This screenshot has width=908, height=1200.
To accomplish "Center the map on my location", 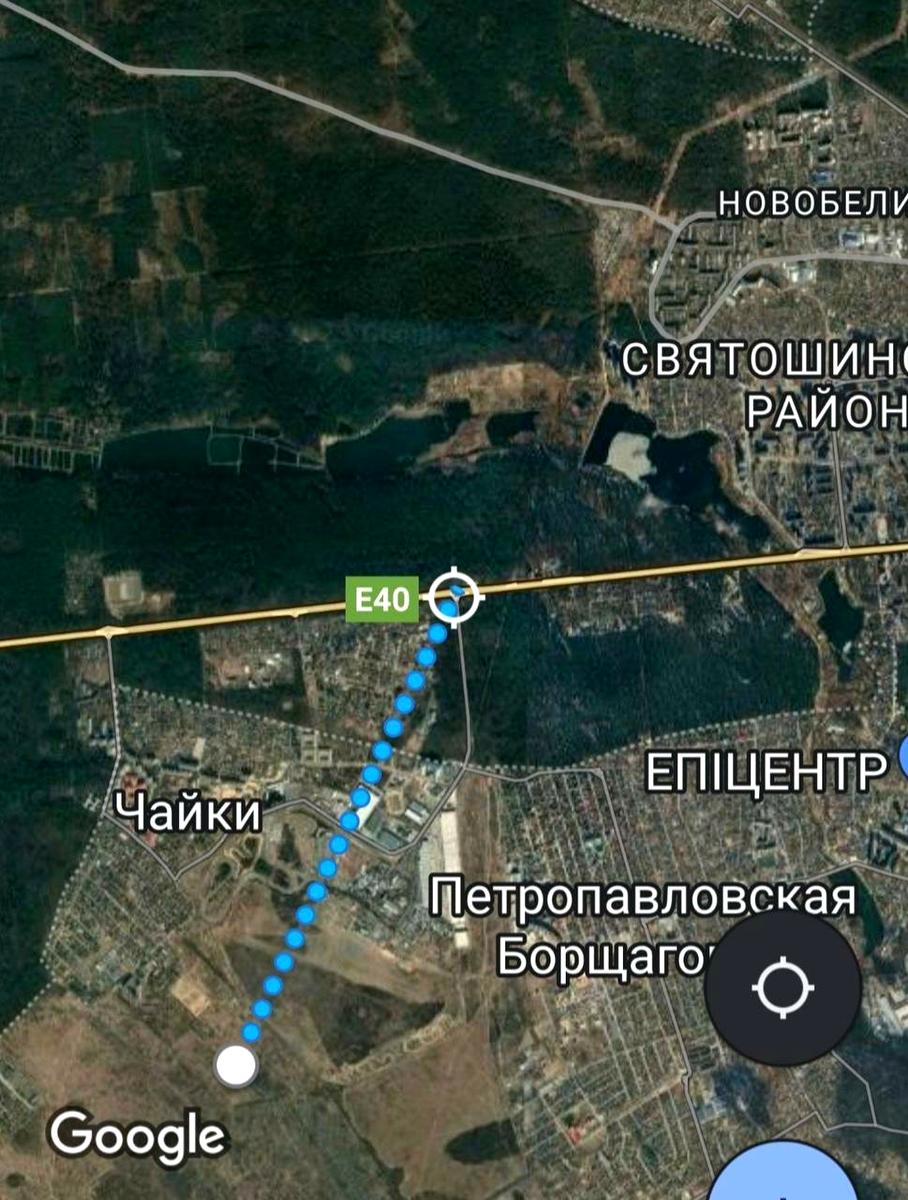I will pos(783,988).
